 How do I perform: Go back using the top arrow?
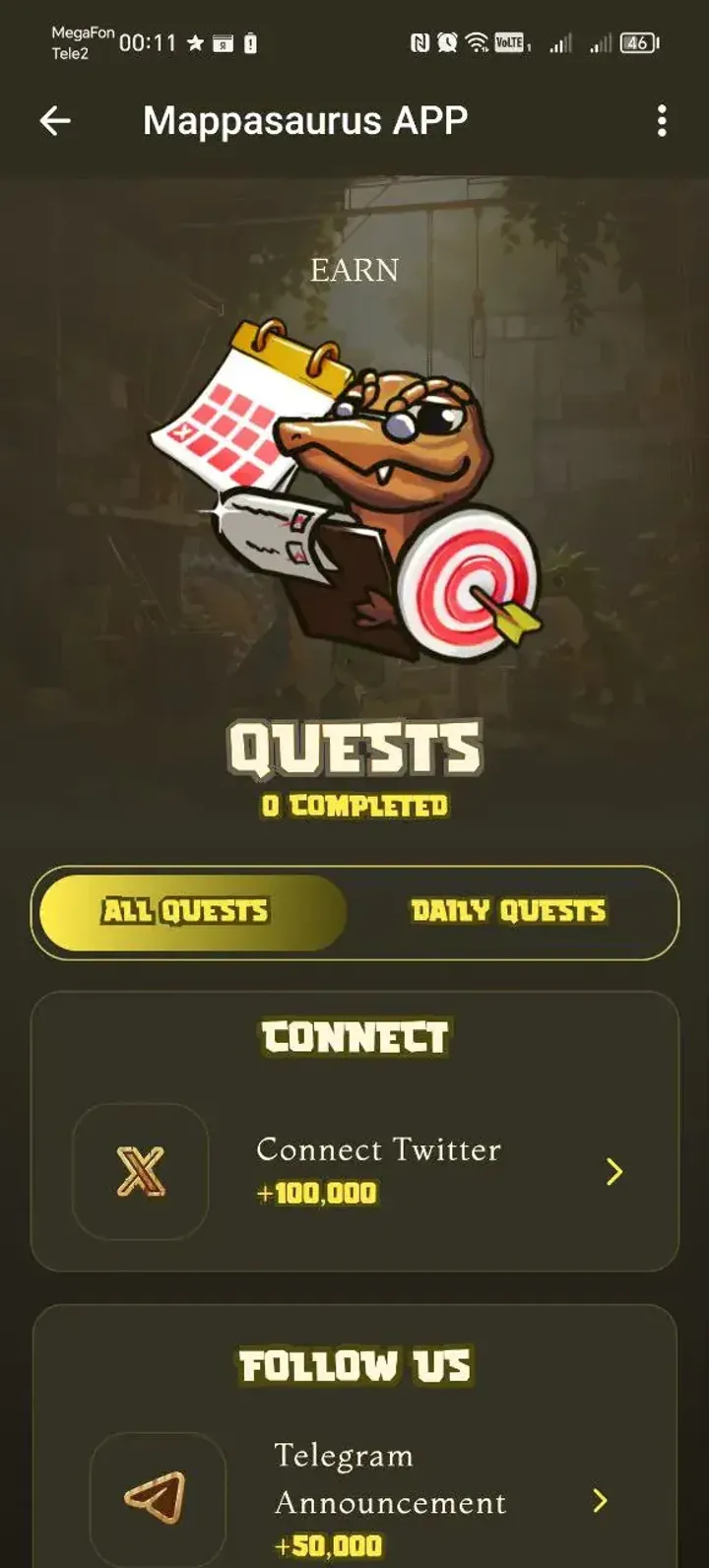(x=55, y=121)
